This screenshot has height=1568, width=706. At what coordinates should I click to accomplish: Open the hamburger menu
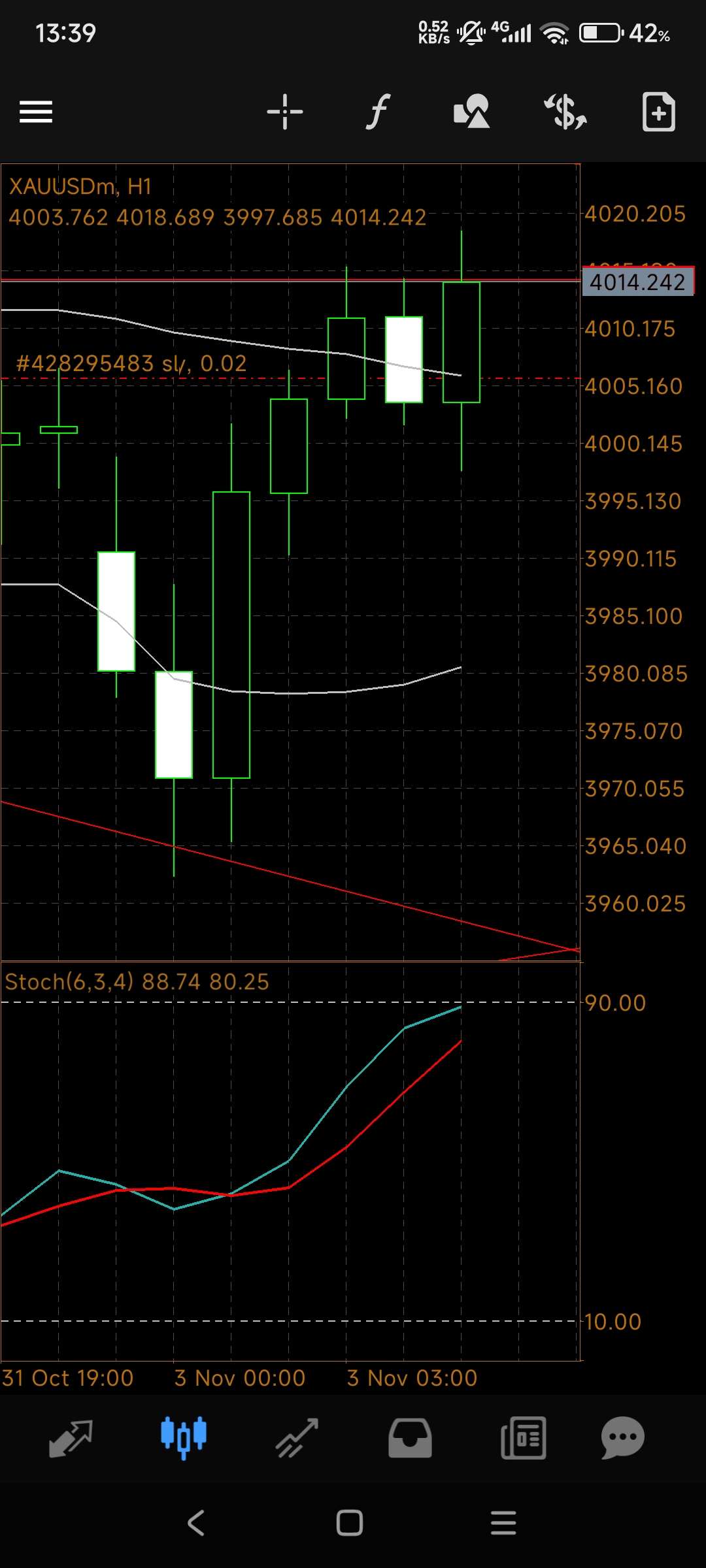tap(36, 112)
